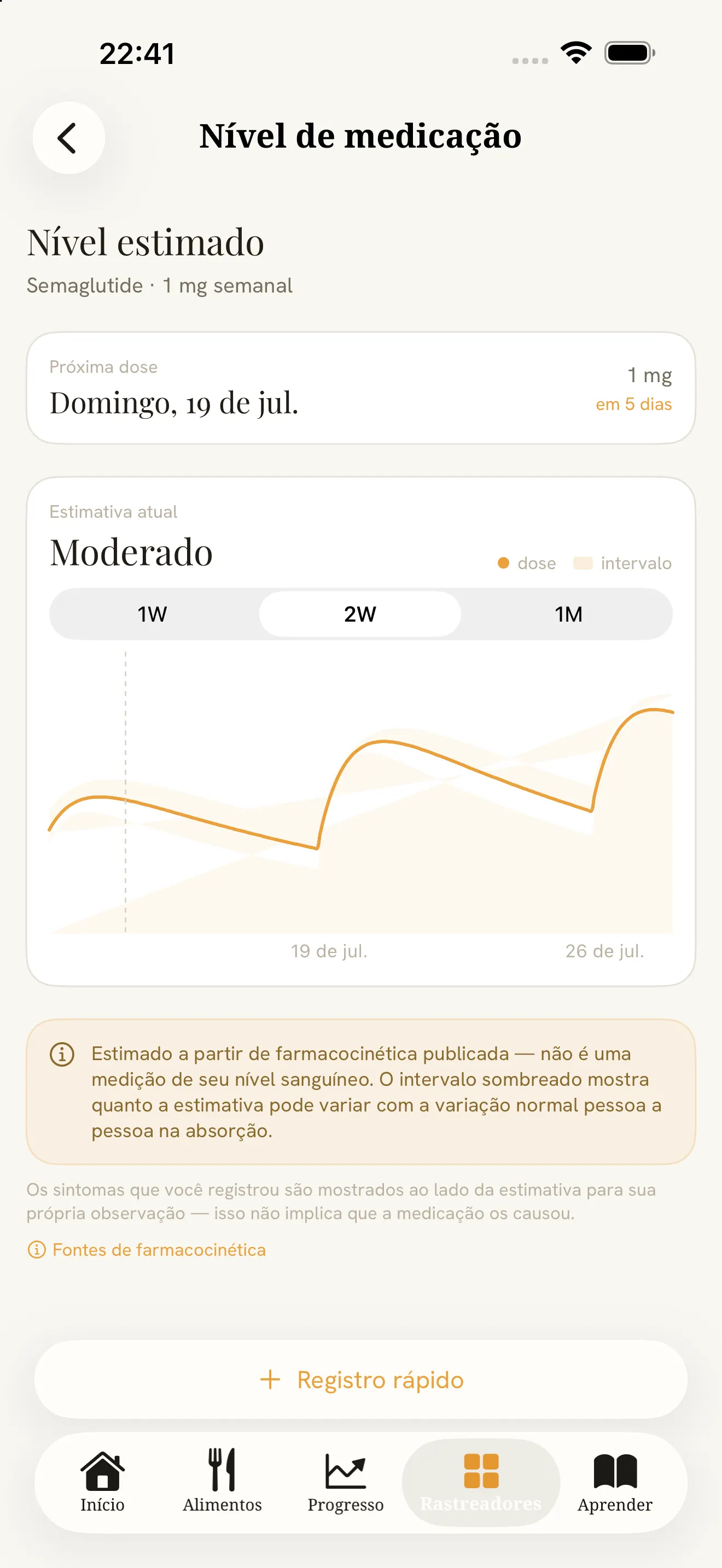
Task: Show the 1M chart range
Action: point(568,613)
